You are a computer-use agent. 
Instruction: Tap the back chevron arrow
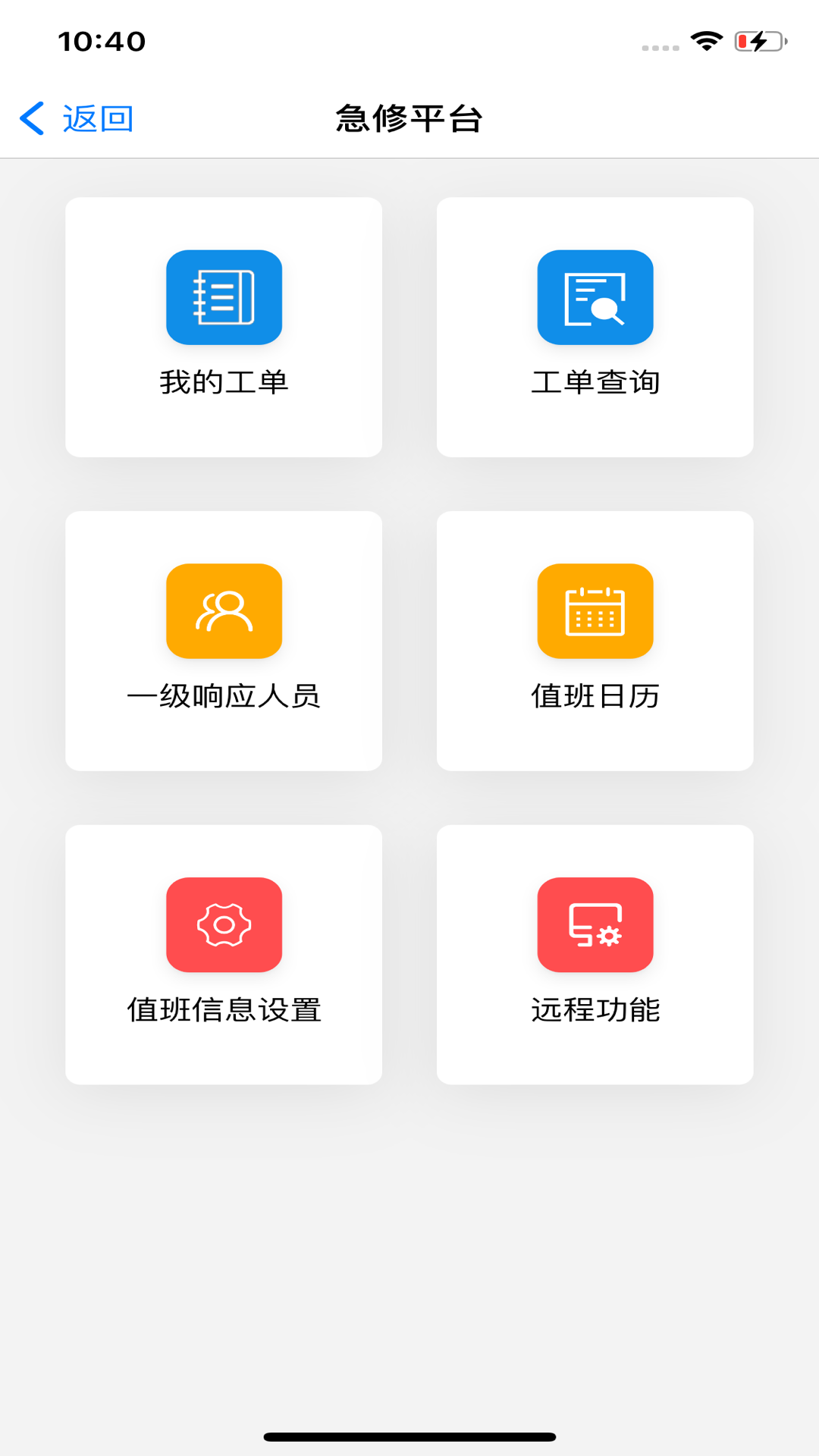tap(32, 118)
